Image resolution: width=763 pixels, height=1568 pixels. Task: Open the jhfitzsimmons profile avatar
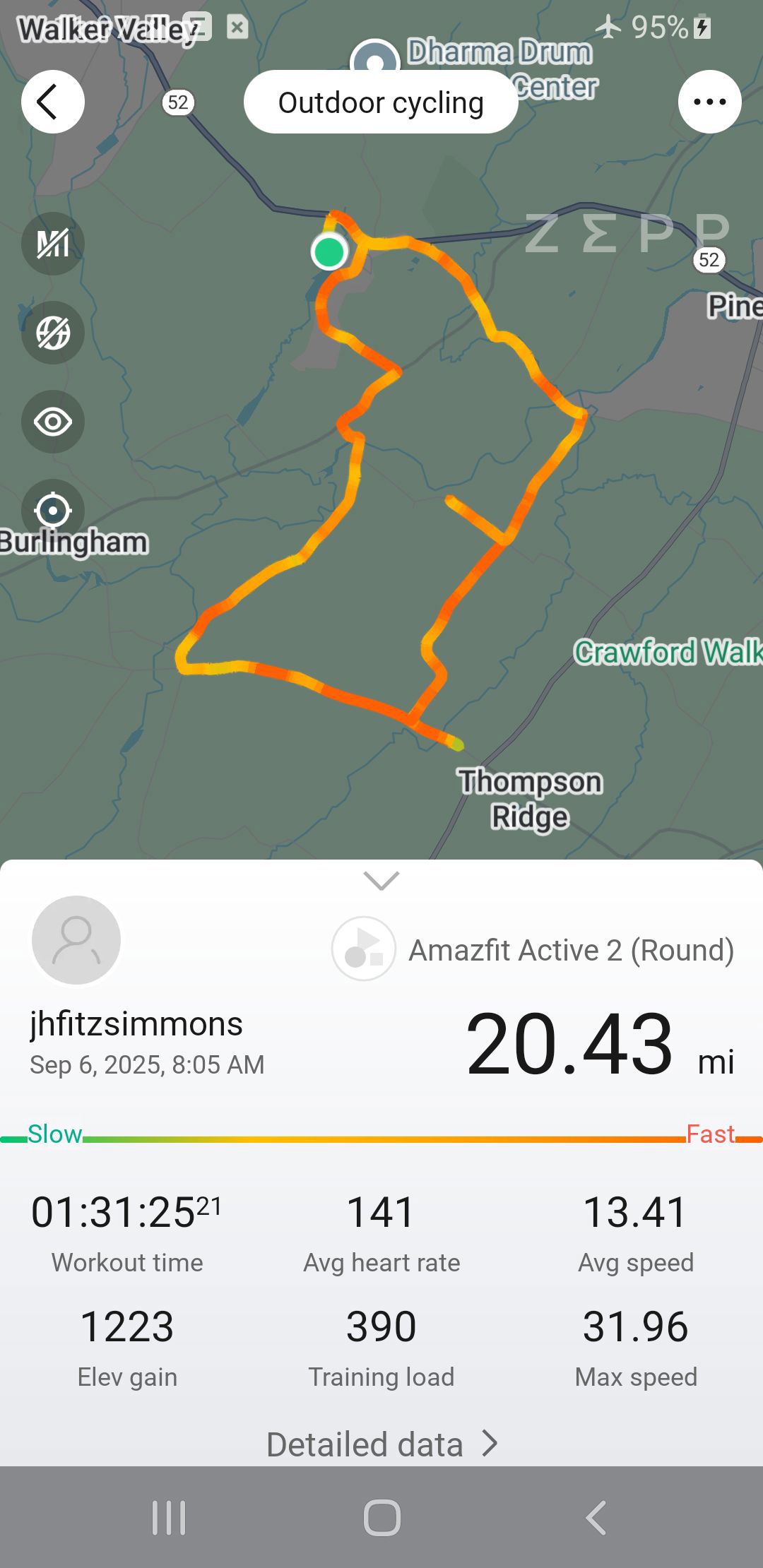76,940
